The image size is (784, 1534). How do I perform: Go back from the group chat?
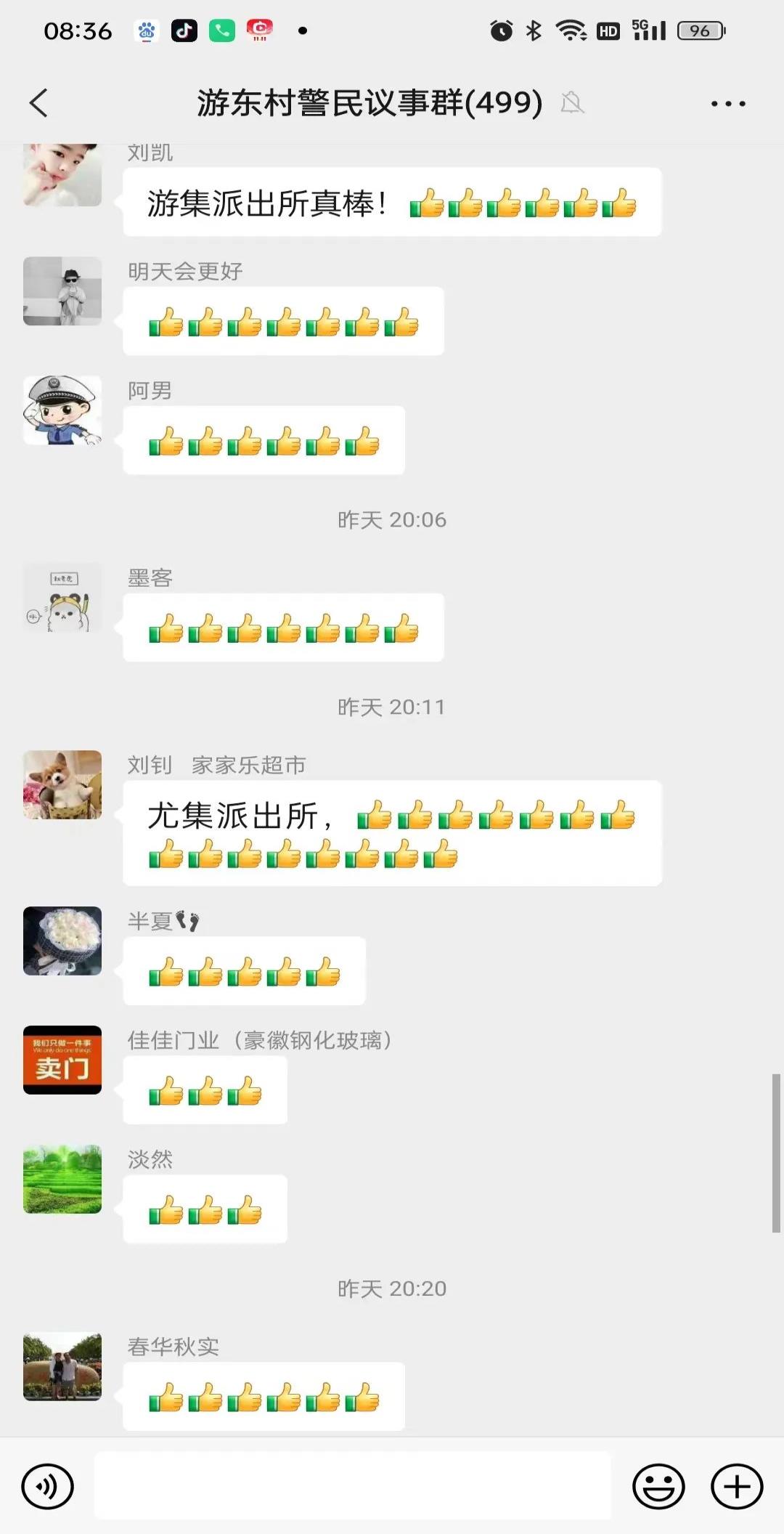coord(39,103)
